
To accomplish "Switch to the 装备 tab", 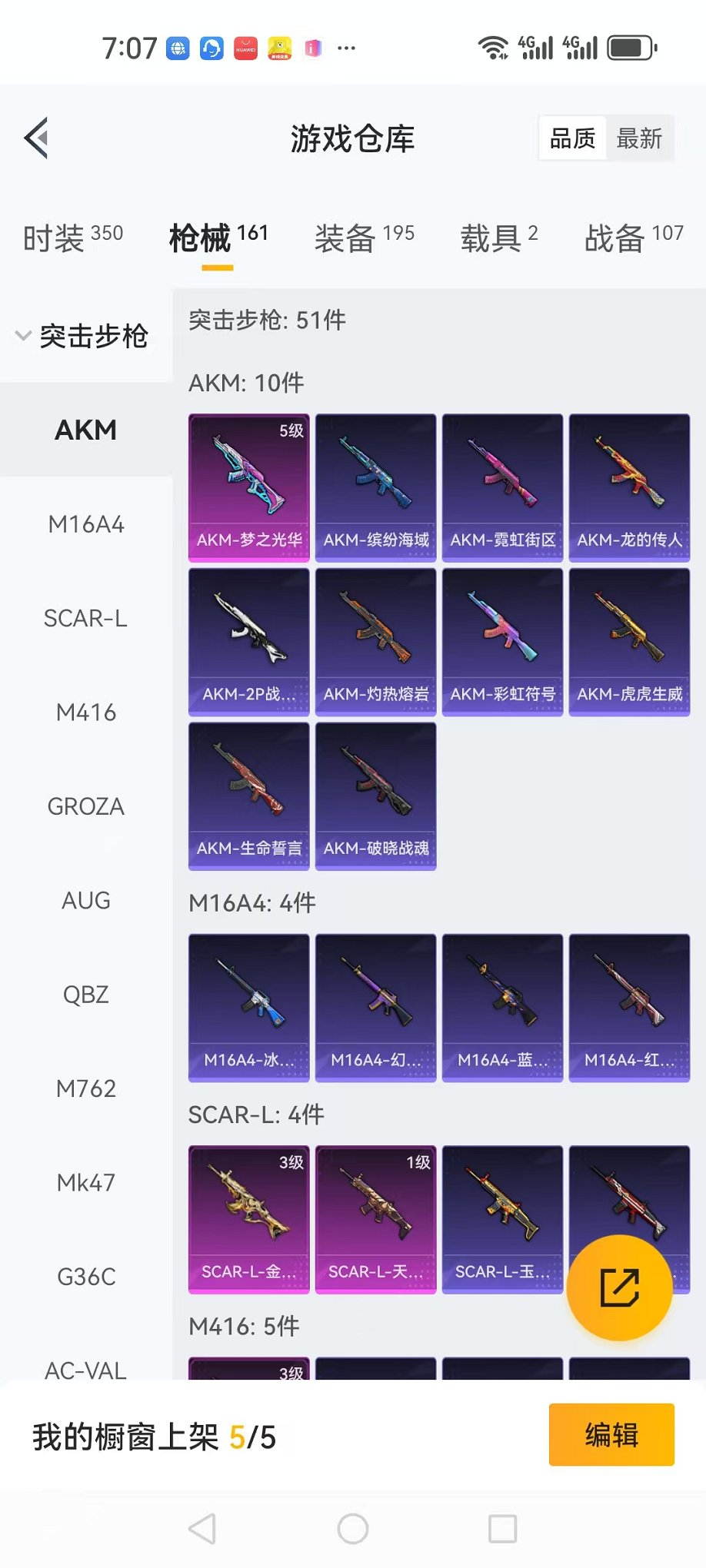I will pos(364,238).
